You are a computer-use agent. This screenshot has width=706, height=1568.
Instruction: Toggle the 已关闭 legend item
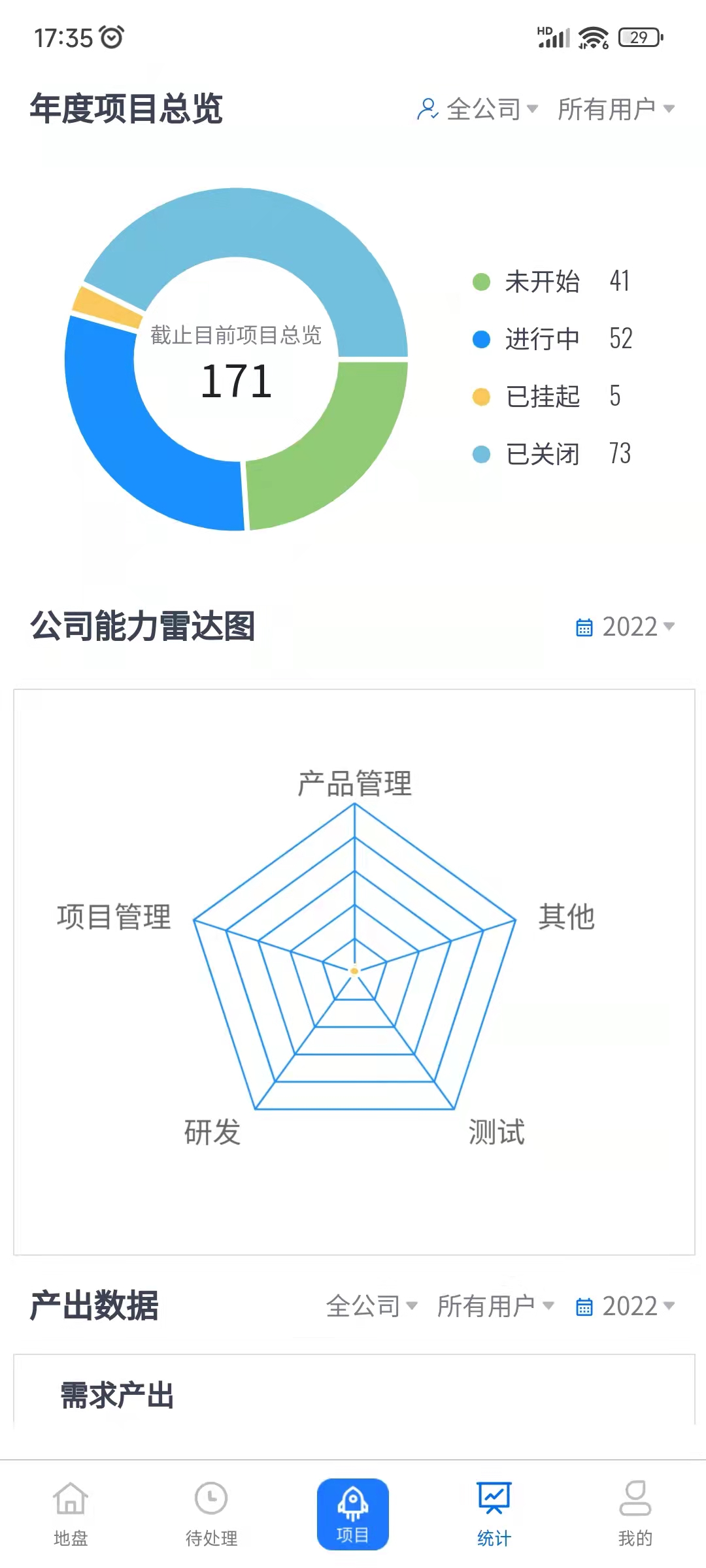(552, 453)
